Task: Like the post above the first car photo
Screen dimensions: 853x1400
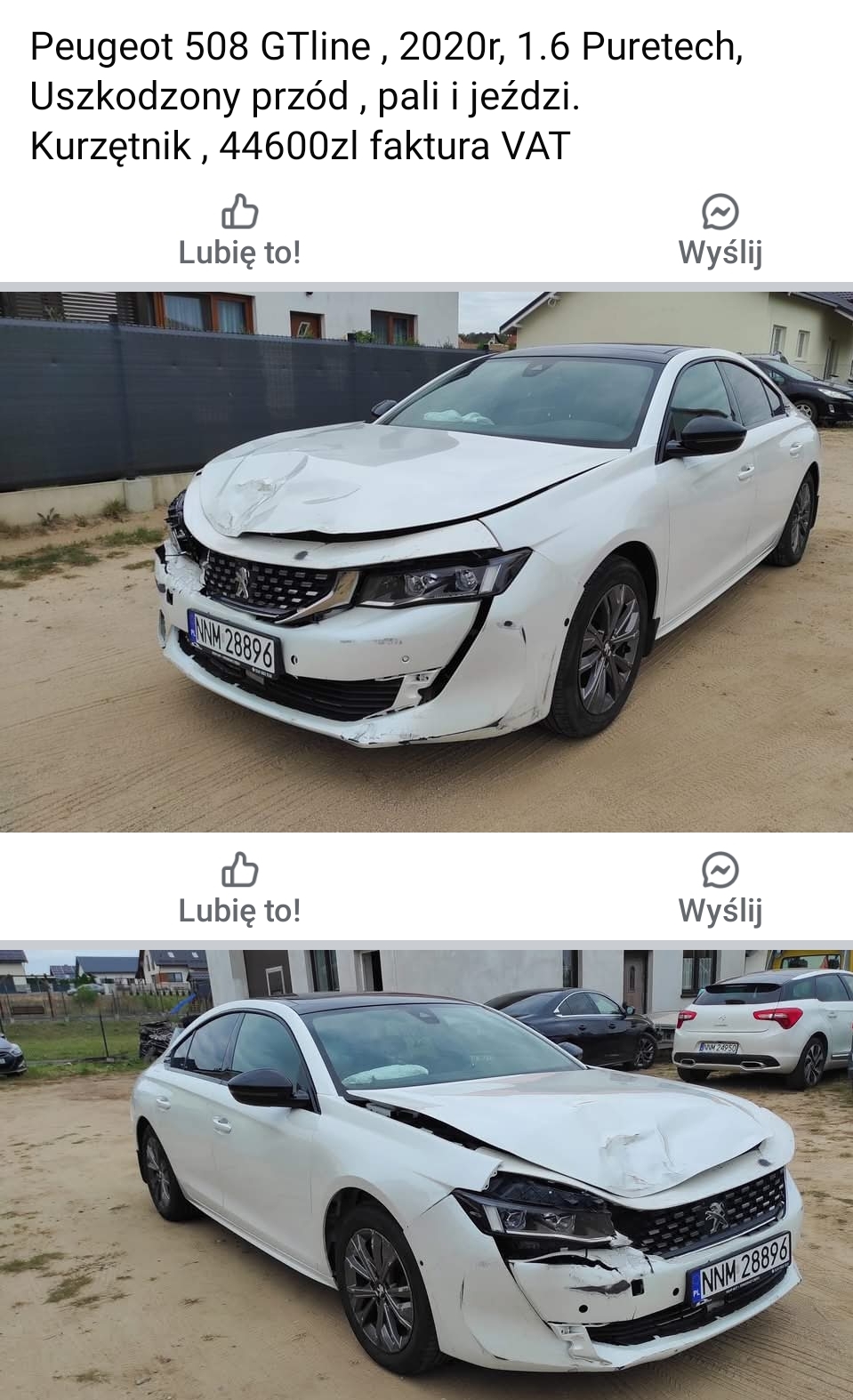Action: tap(239, 229)
